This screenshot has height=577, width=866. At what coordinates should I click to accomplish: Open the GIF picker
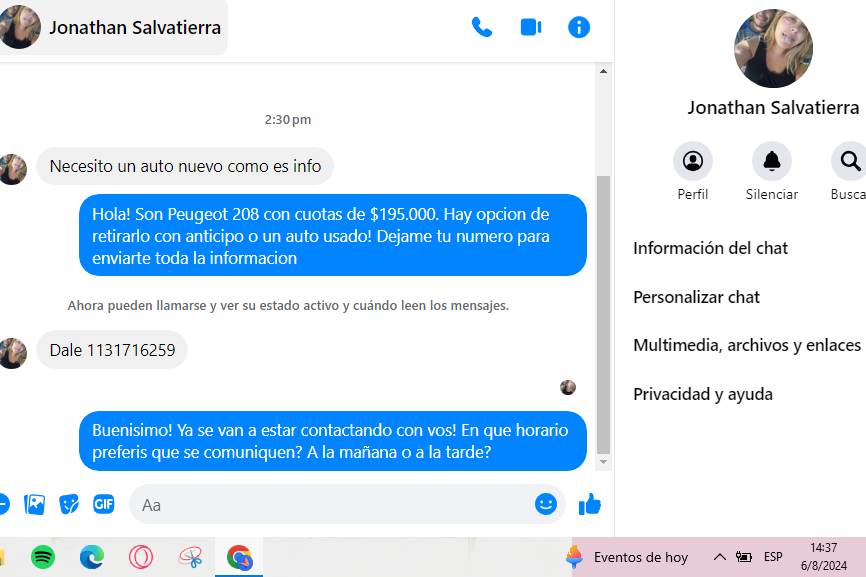pos(104,504)
